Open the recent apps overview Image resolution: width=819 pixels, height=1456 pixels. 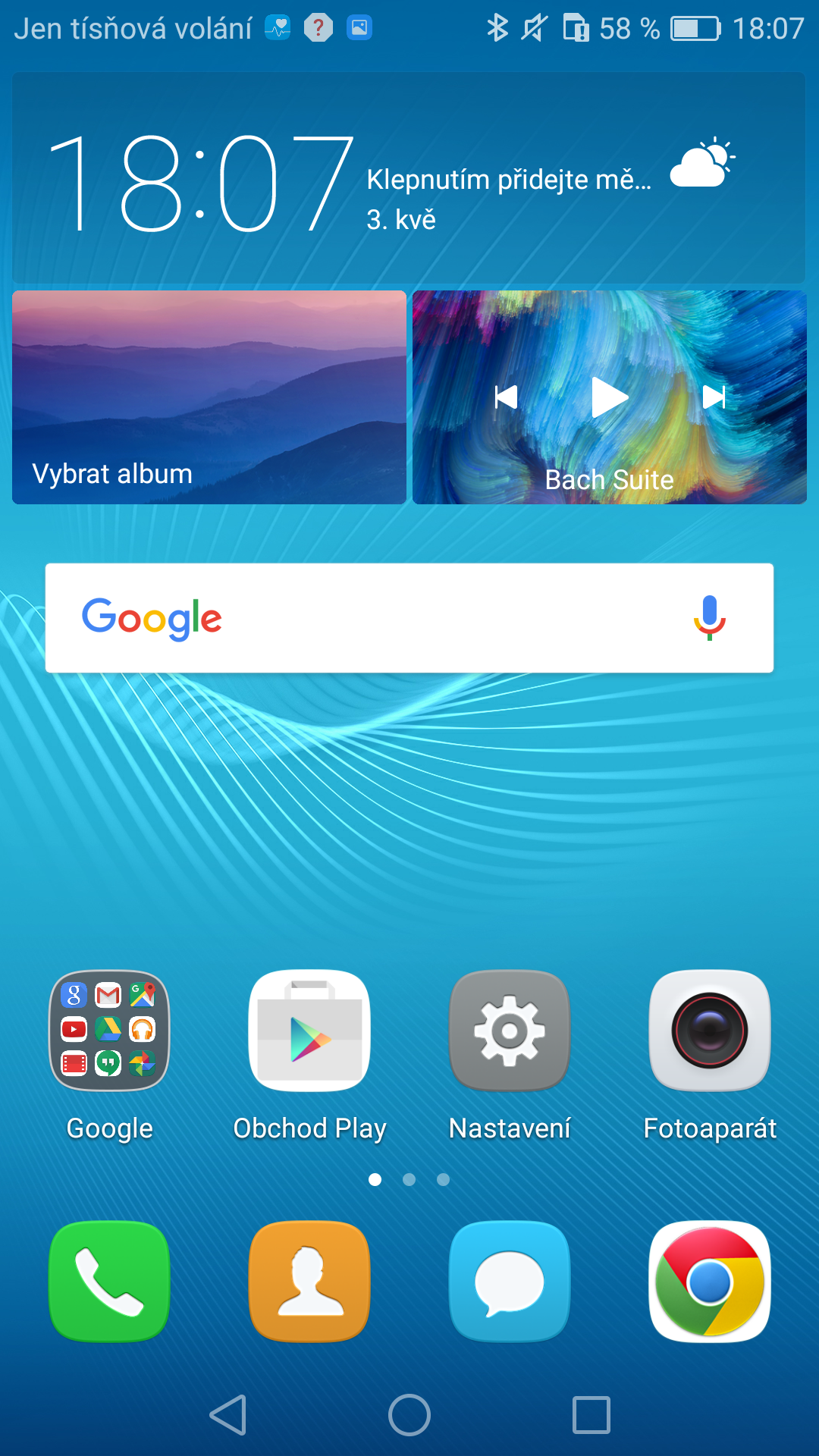click(591, 1415)
